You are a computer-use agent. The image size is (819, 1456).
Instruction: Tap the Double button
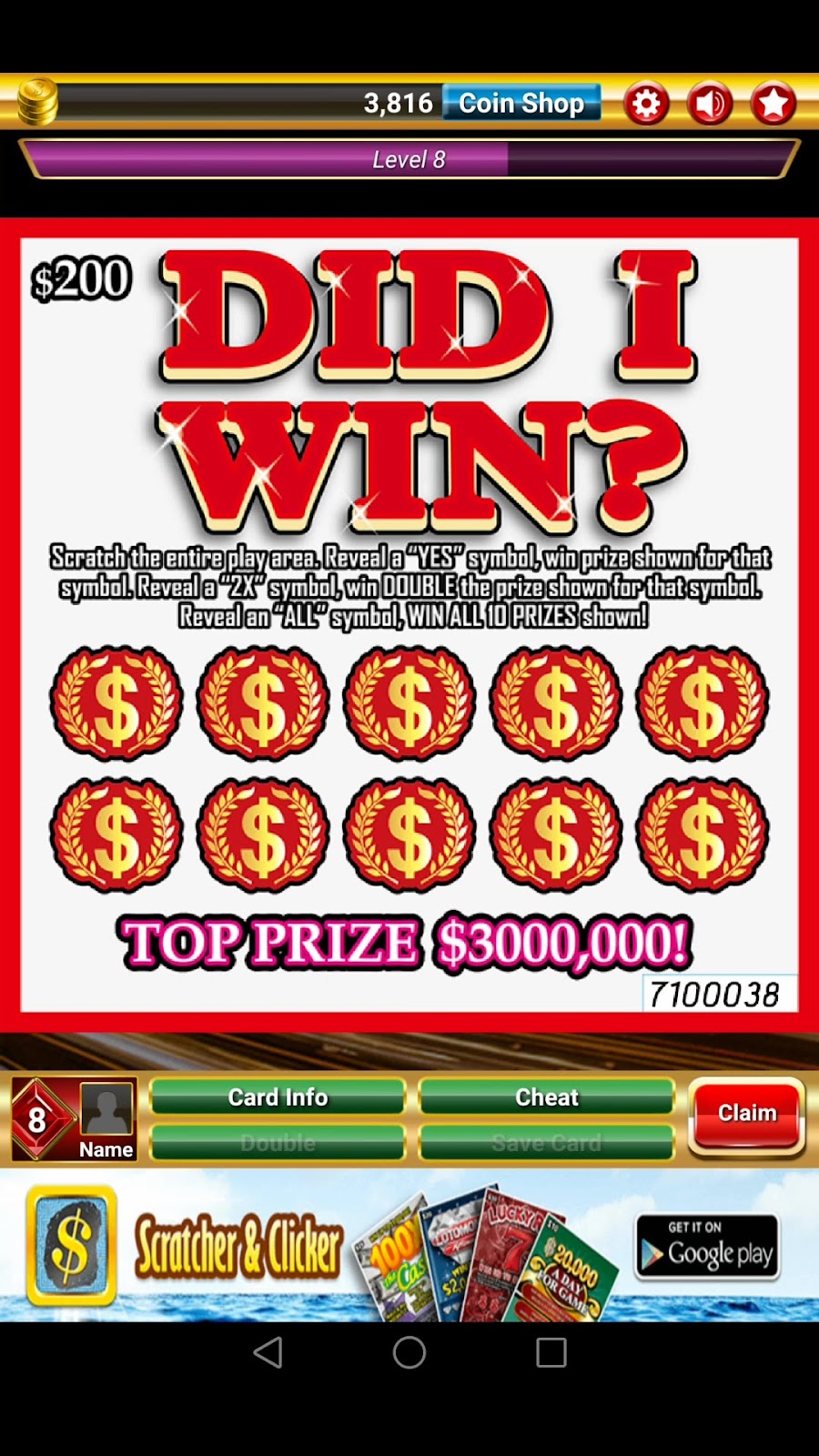coord(278,1143)
